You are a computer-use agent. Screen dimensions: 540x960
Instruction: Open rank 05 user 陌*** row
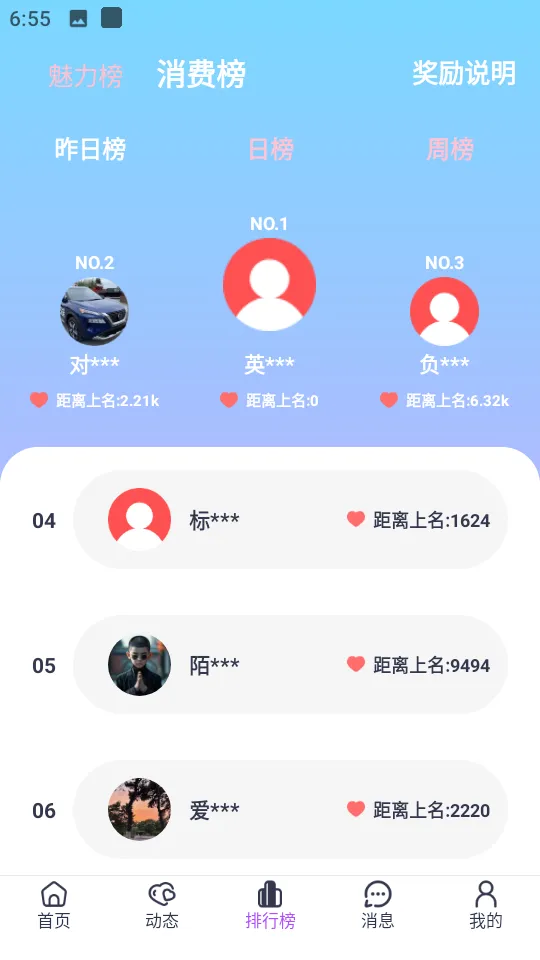(290, 665)
